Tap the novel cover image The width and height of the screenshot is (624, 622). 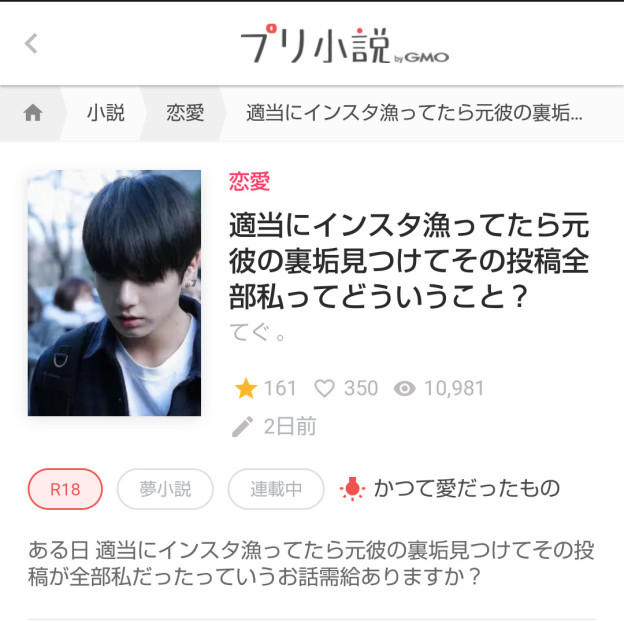pyautogui.click(x=114, y=292)
